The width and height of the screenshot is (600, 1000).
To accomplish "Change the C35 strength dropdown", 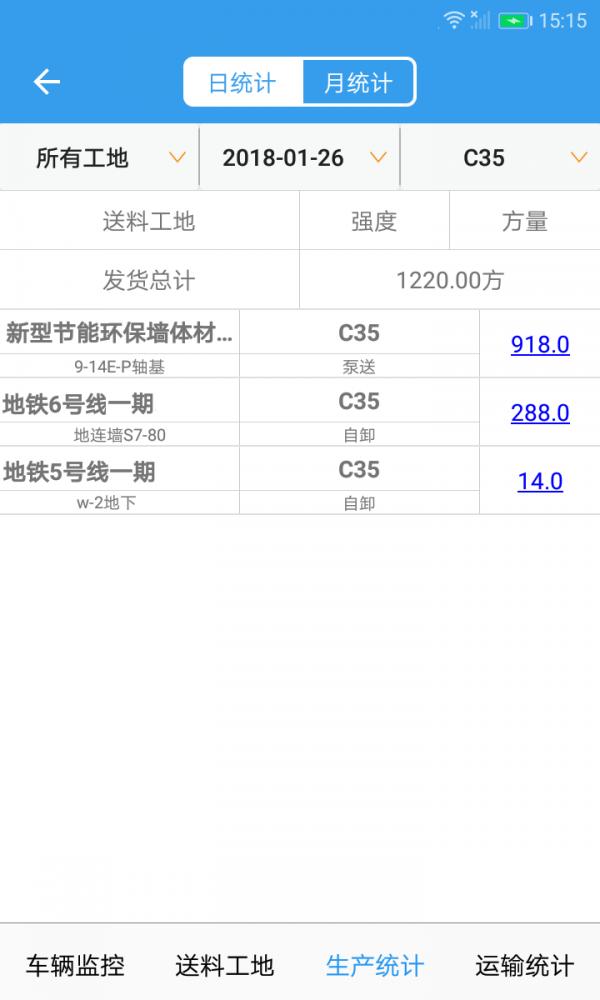I will [500, 158].
